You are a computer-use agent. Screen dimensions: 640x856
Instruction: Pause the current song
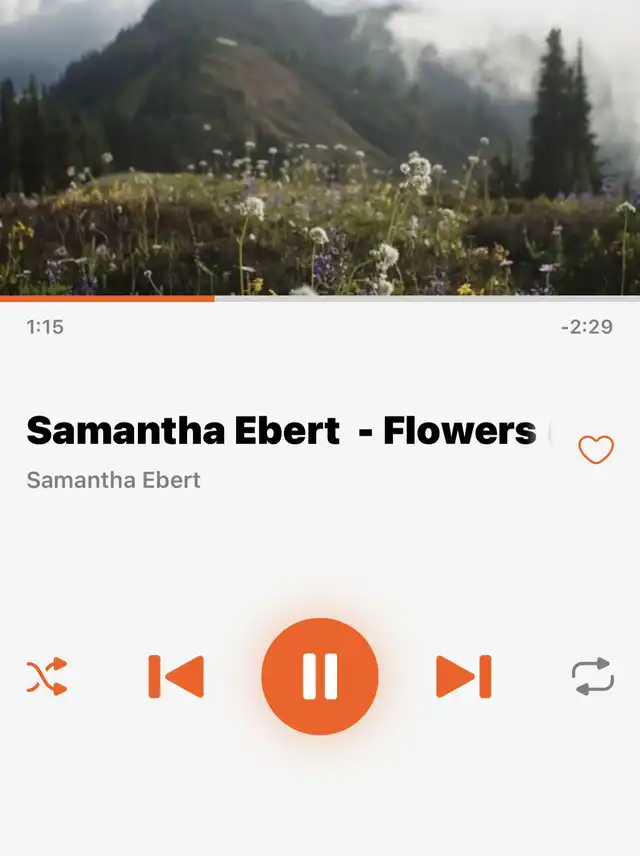320,676
